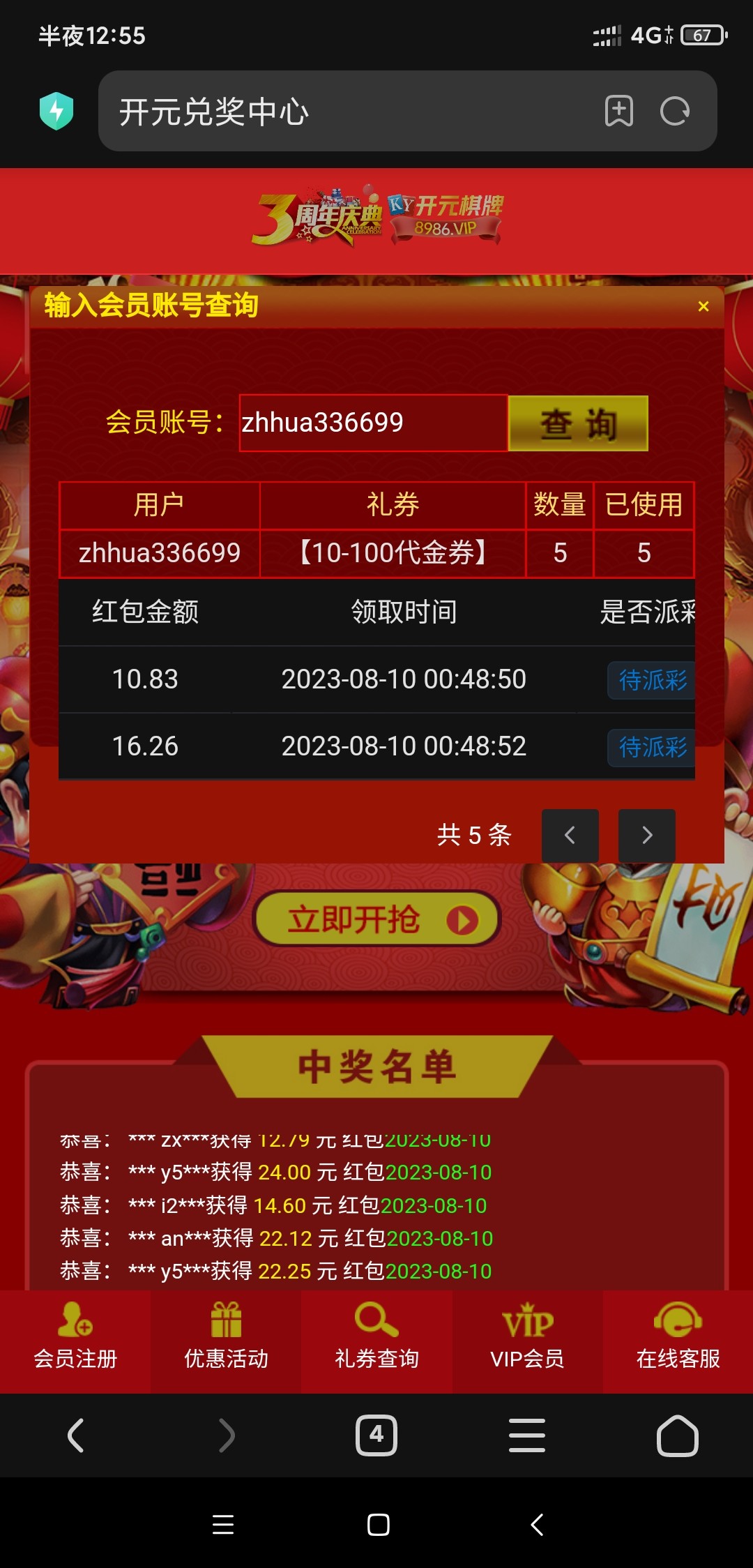Screen dimensions: 753x1568
Task: Open 优惠活动 promotions
Action: [226, 1340]
